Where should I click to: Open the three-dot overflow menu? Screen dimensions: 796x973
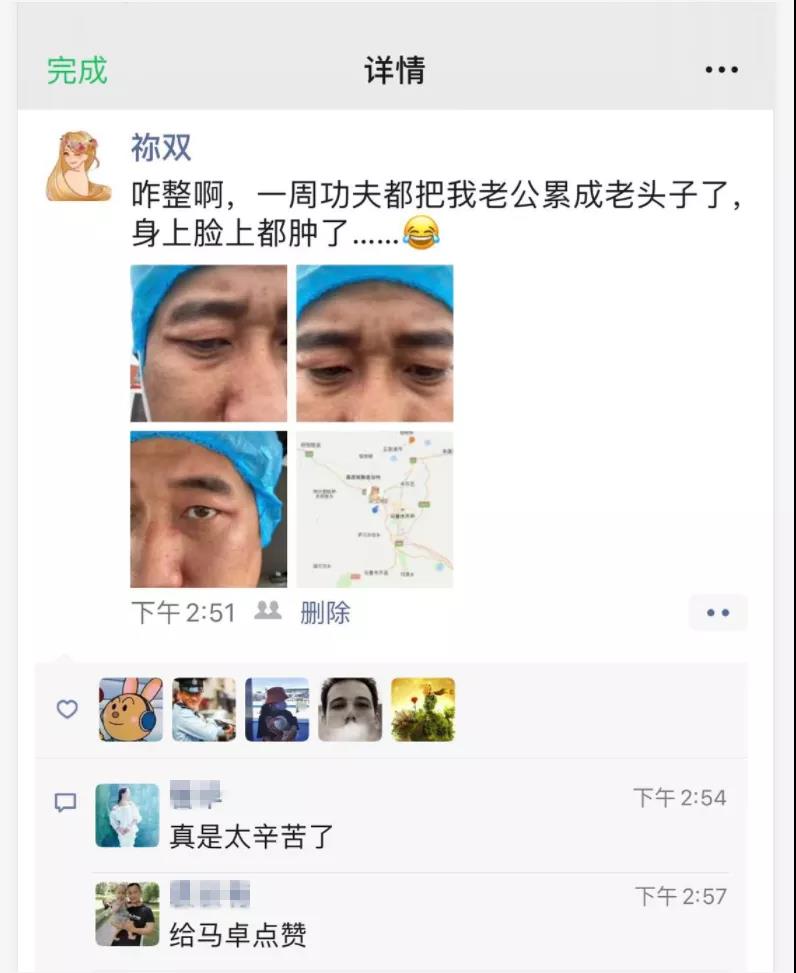coord(721,70)
